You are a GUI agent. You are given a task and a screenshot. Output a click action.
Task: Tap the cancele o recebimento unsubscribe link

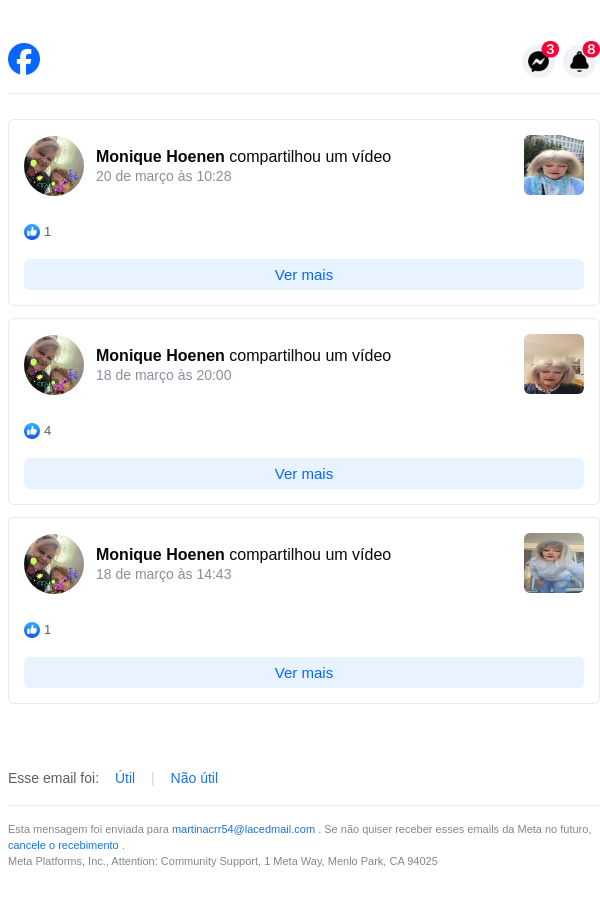(x=63, y=845)
